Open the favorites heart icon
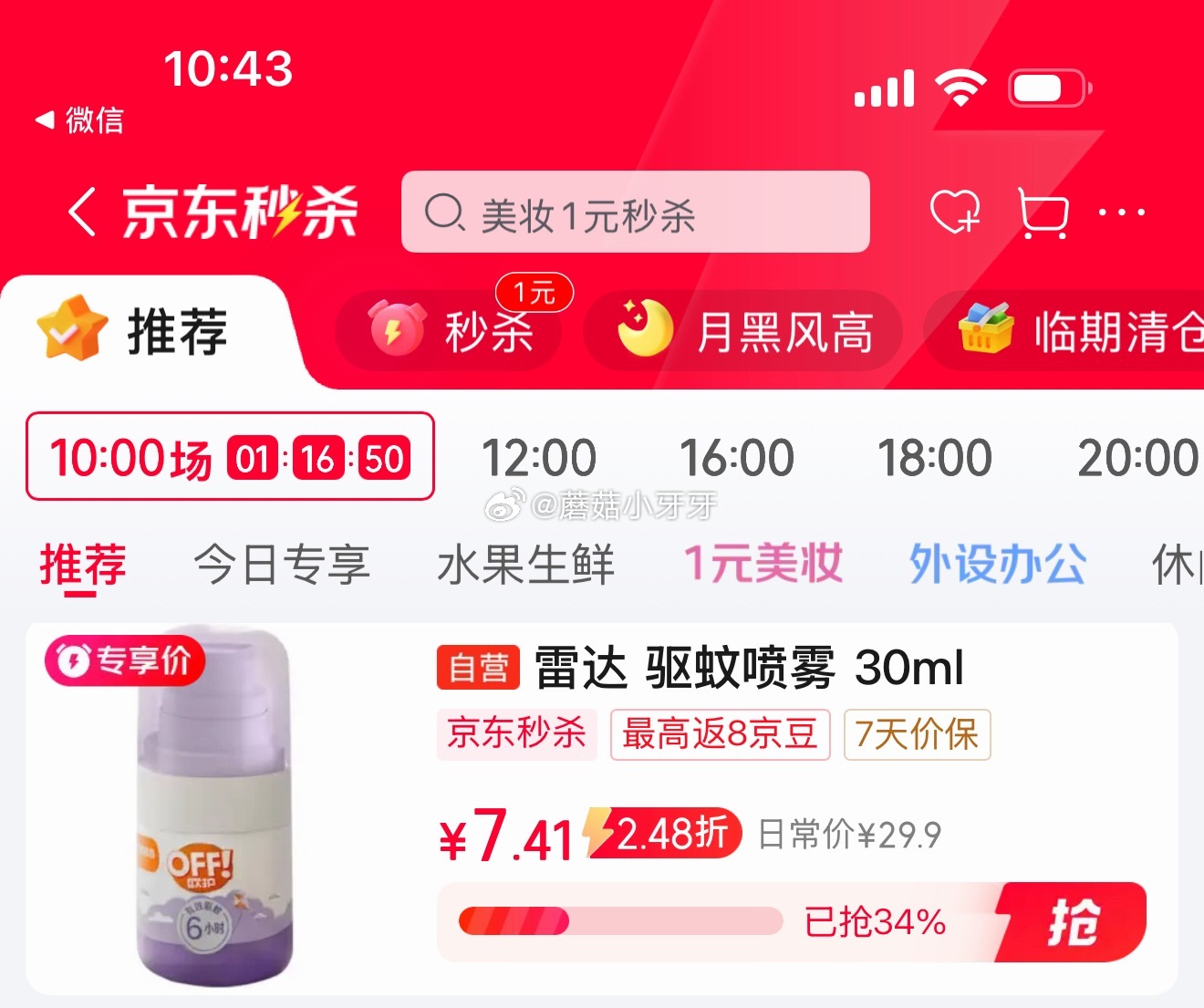 click(954, 213)
